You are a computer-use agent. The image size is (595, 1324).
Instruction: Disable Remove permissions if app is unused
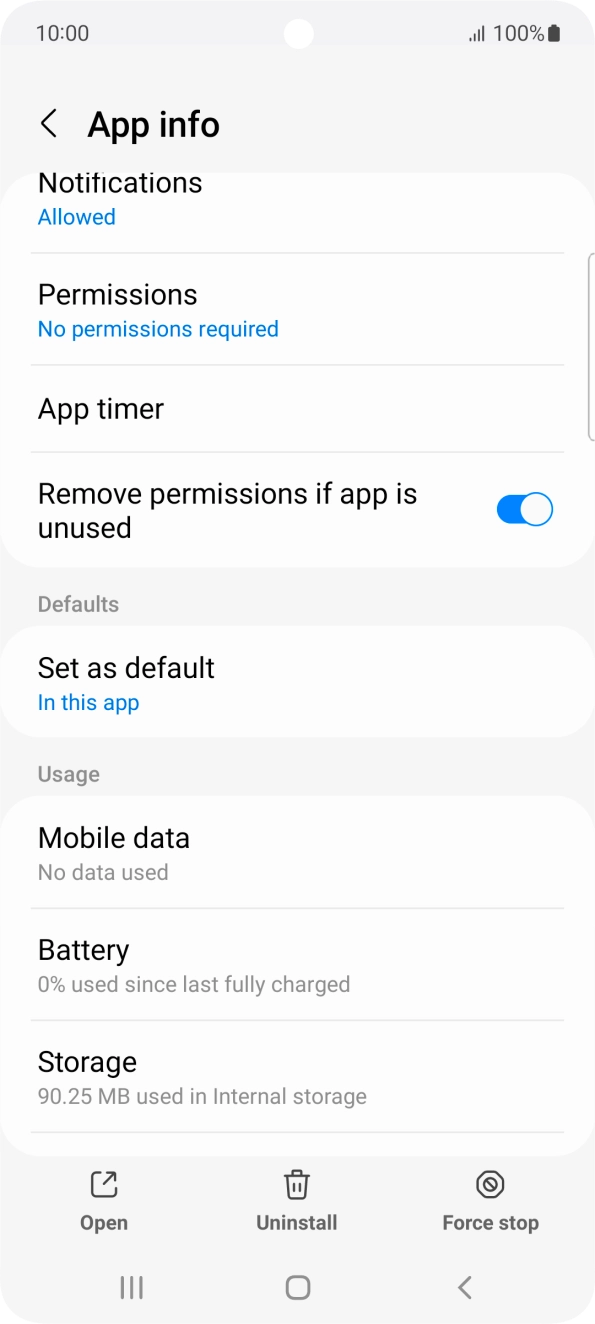tap(524, 510)
